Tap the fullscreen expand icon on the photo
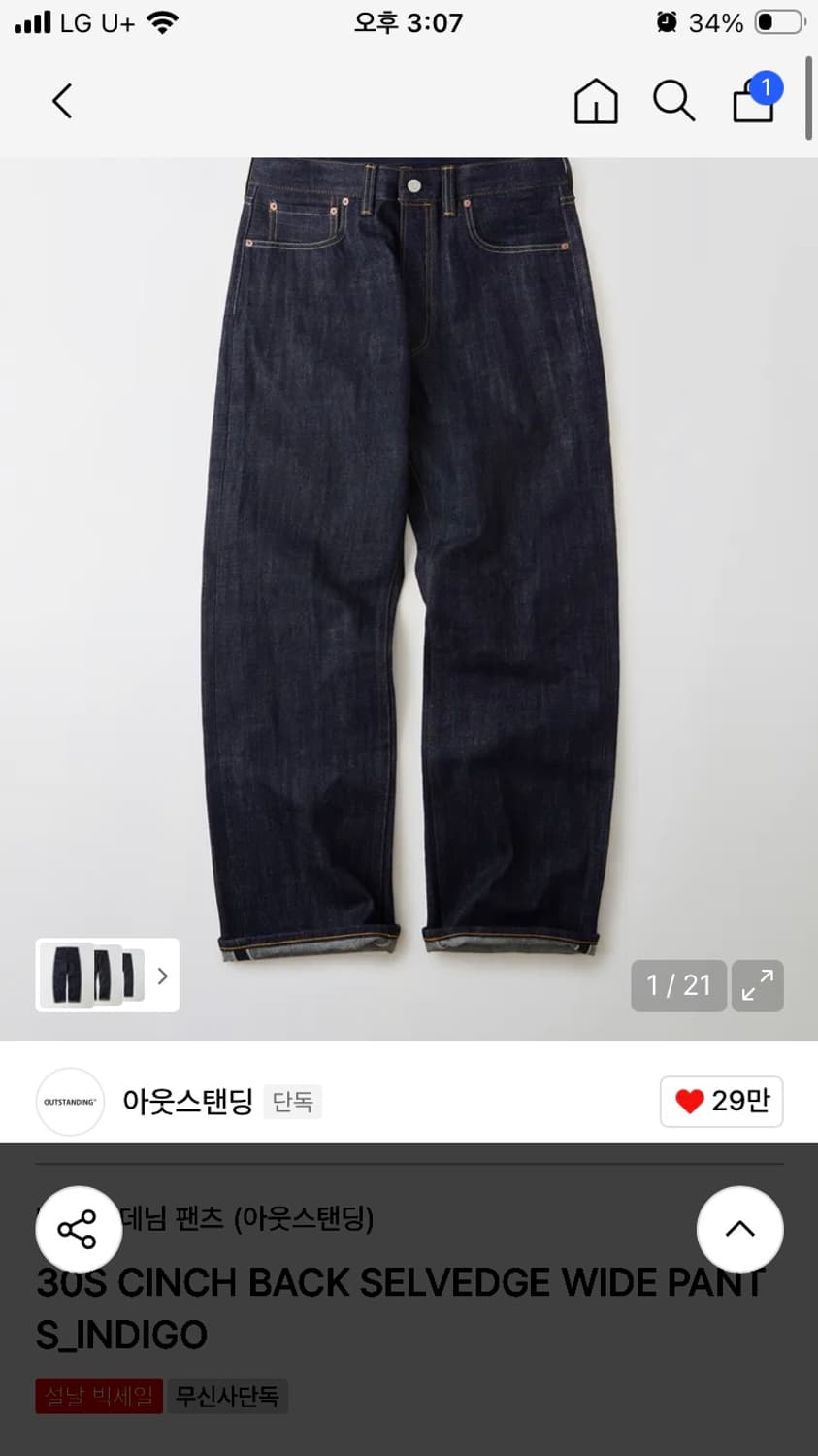Viewport: 818px width, 1456px height. (x=758, y=986)
